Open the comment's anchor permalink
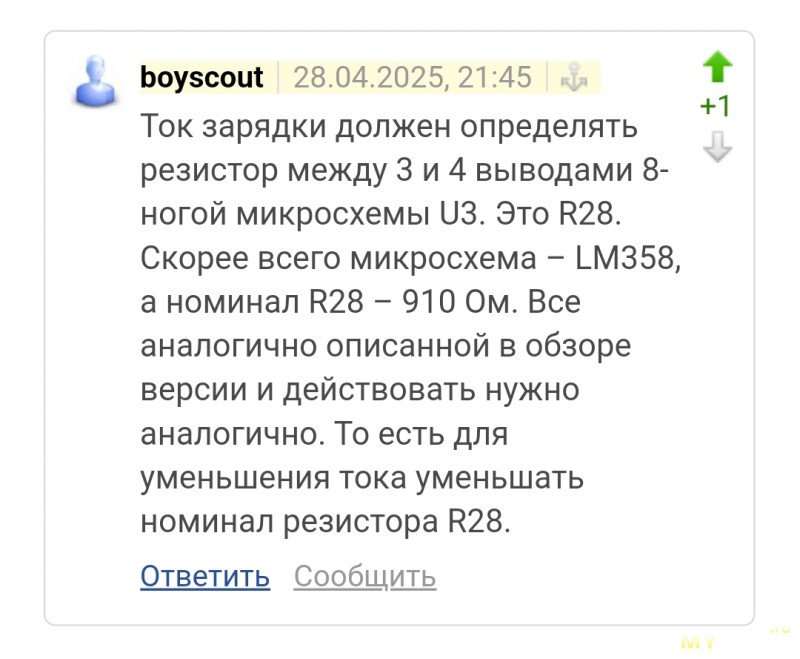Image resolution: width=800 pixels, height=659 pixels. (574, 77)
